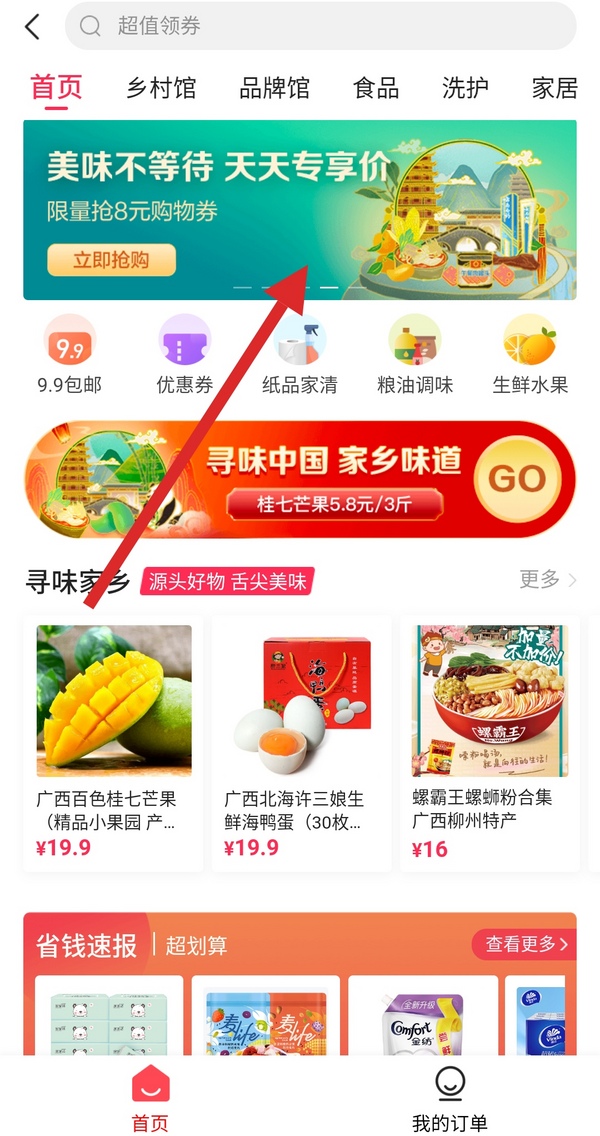Open the 纸品家清 category

[x=300, y=354]
